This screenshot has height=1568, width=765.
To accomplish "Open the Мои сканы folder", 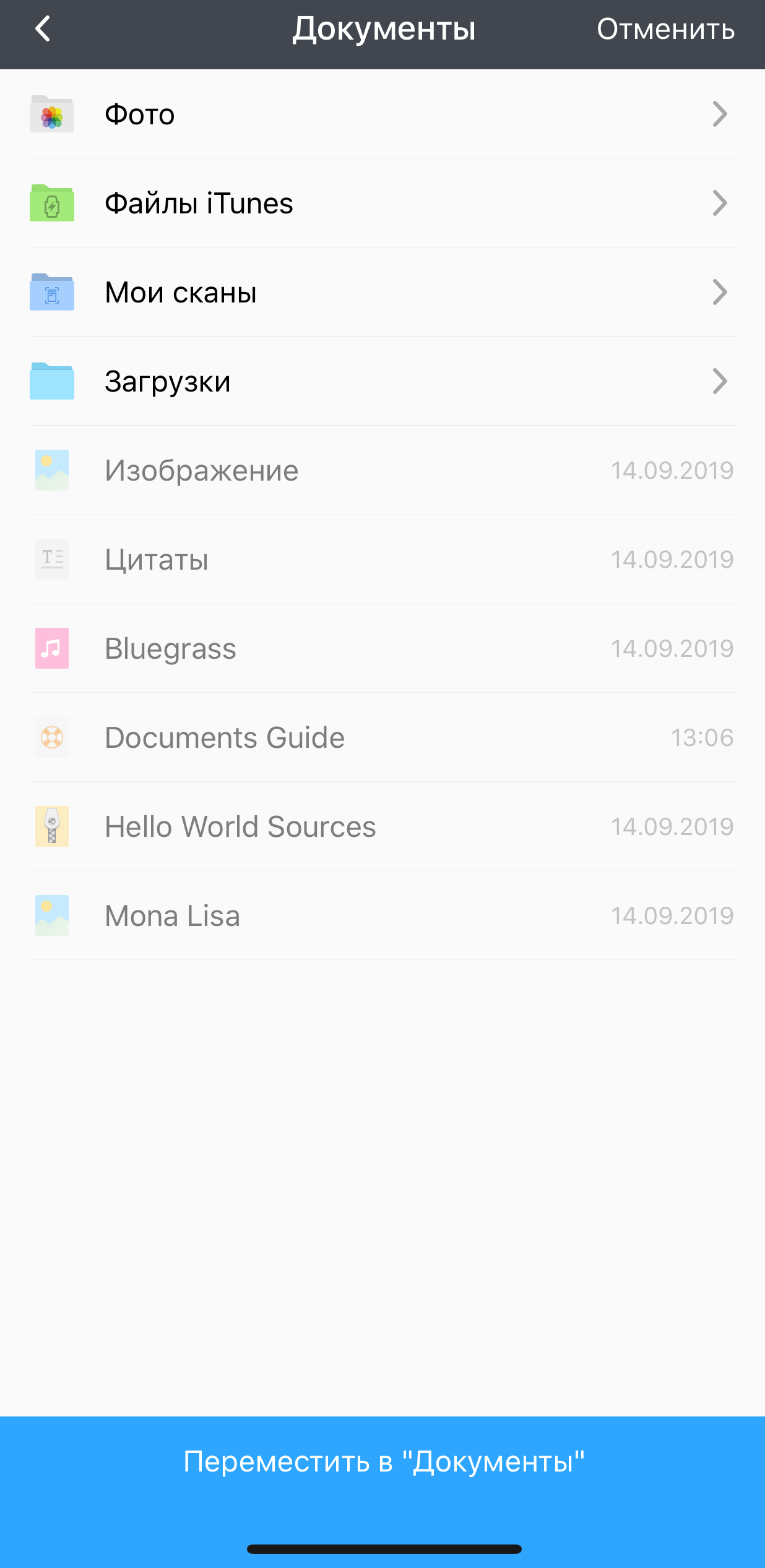I will 384,293.
